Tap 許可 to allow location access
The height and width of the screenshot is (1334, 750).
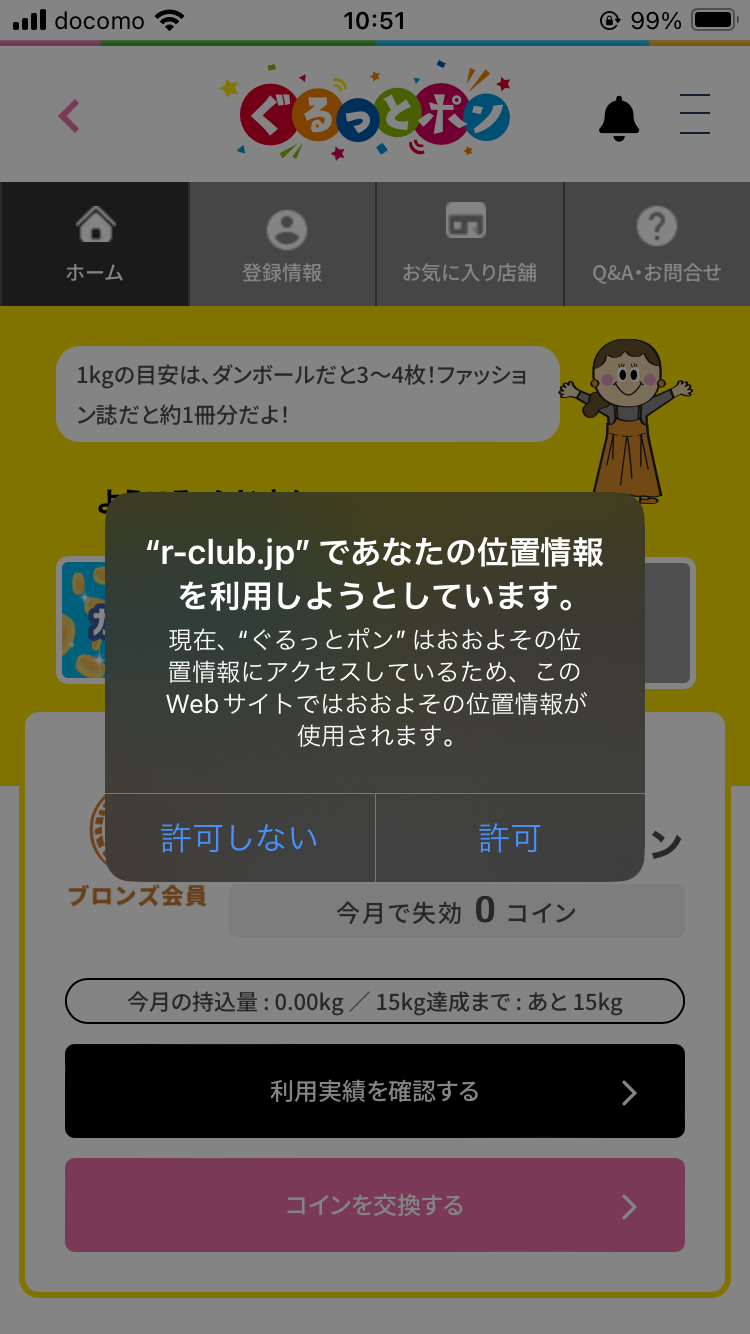[510, 838]
